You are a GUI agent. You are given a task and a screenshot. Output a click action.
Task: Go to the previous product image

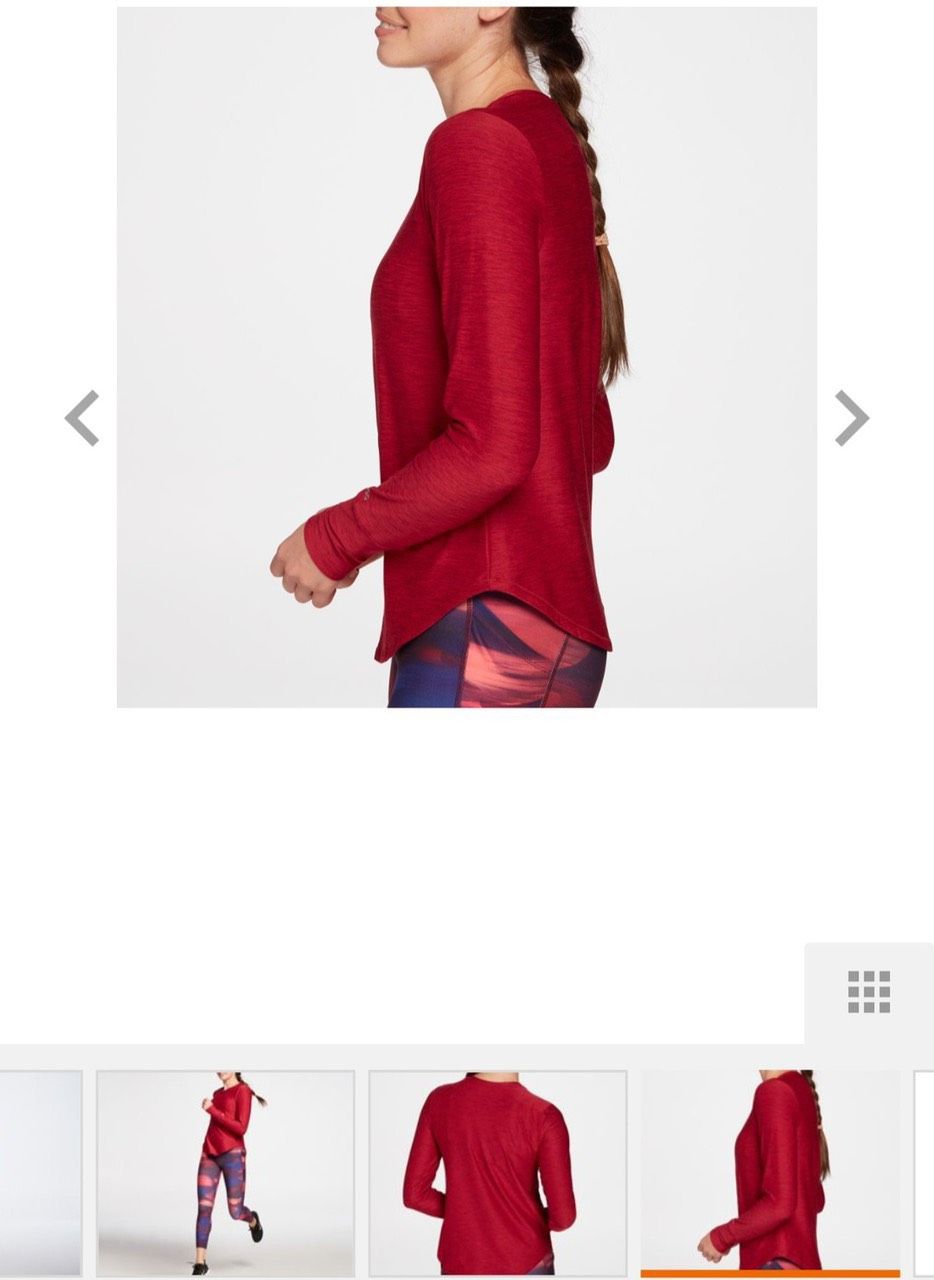(82, 418)
